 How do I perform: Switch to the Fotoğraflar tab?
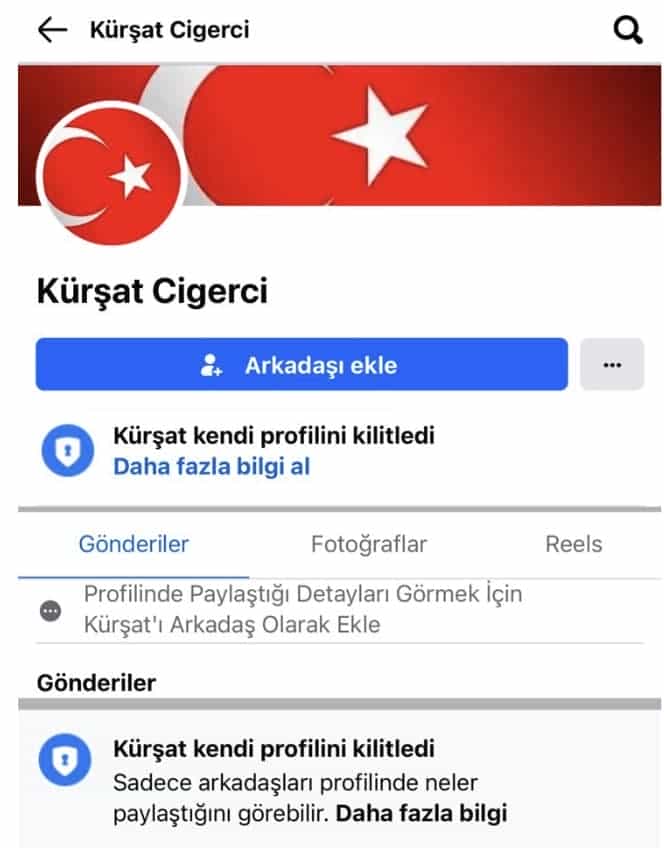click(x=369, y=544)
